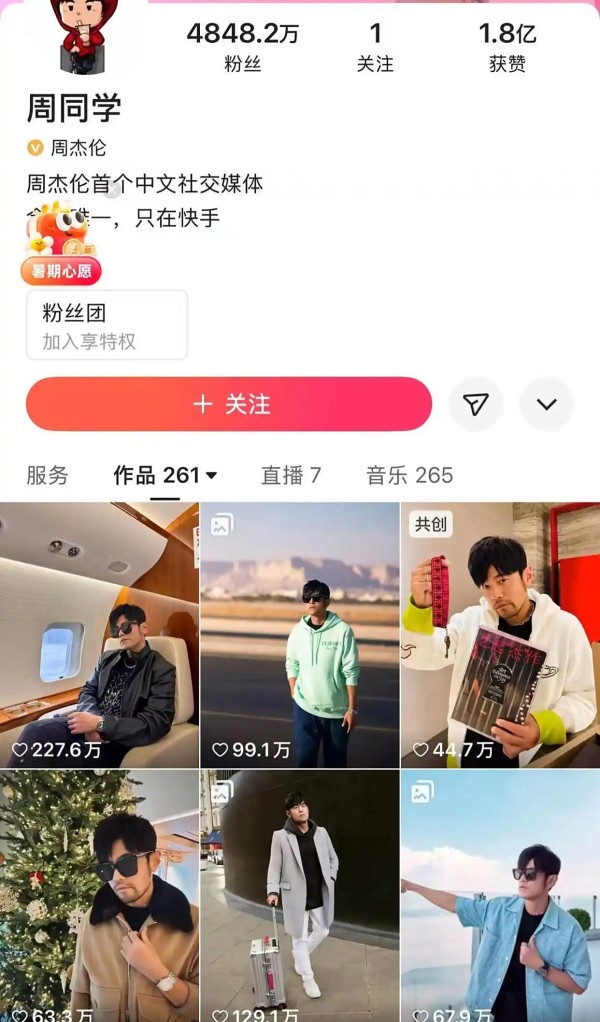600x1022 pixels.
Task: Open the Christmas tree video with 63.3万 likes
Action: coord(99,895)
